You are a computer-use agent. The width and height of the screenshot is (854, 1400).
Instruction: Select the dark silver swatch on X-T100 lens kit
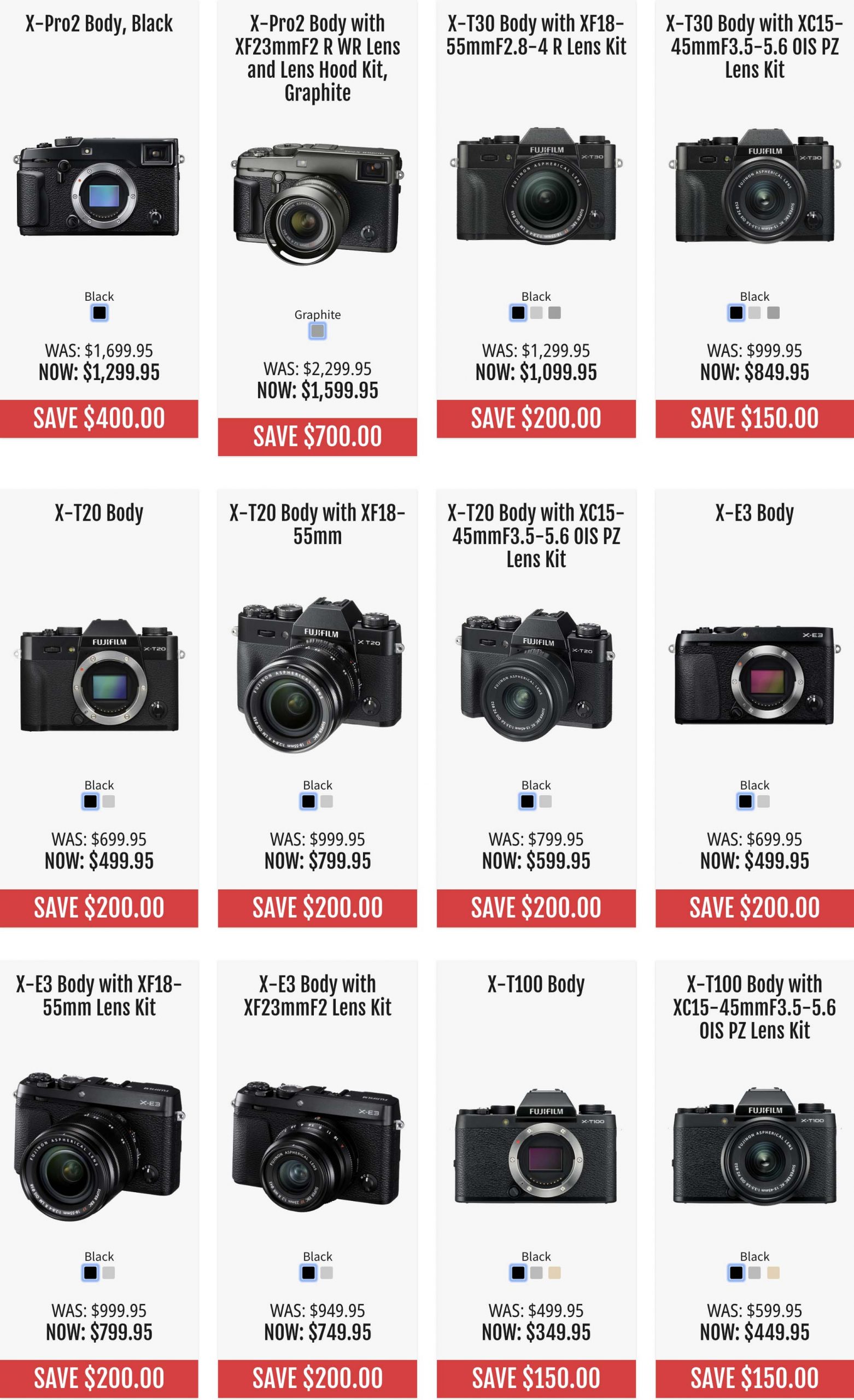coord(754,1272)
